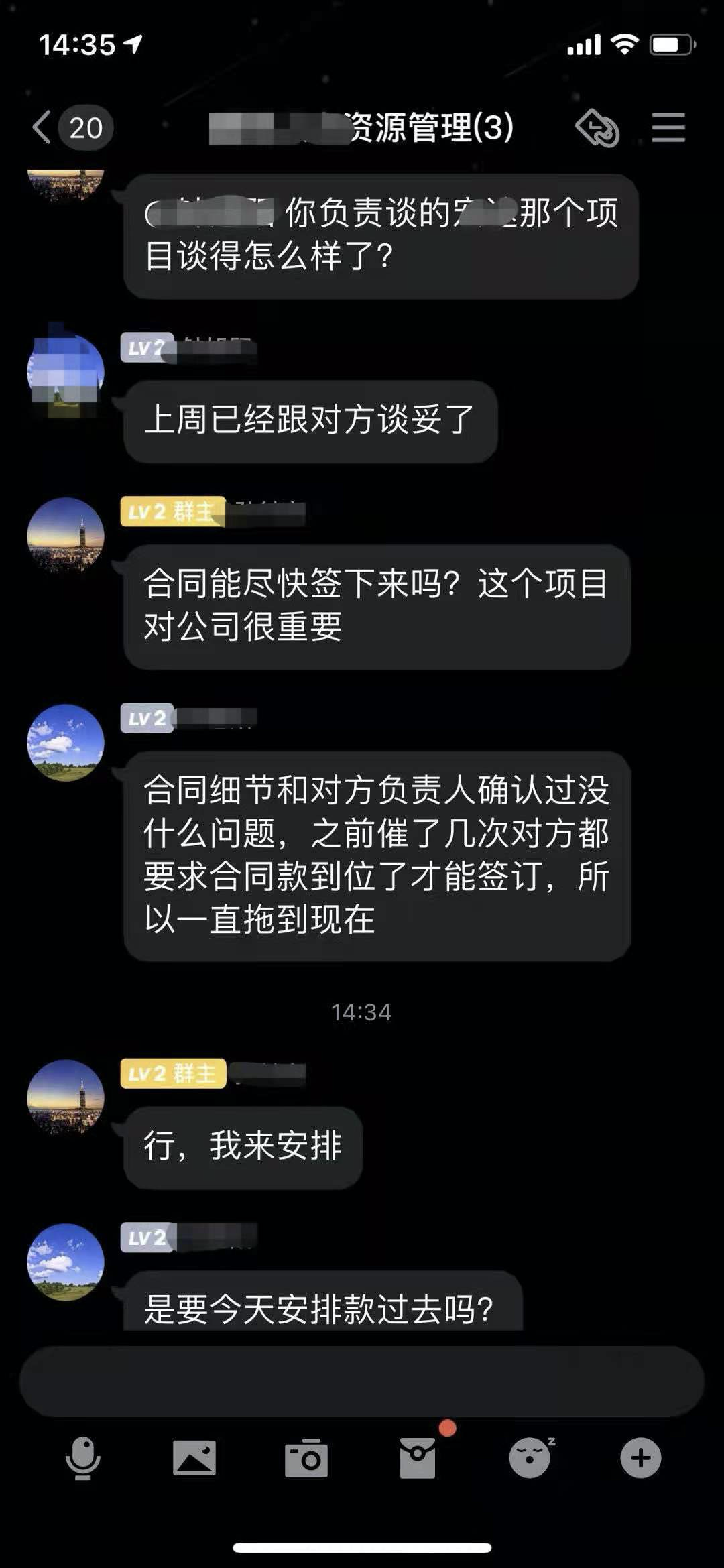Open the red packet option
The height and width of the screenshot is (1568, 724).
pyautogui.click(x=418, y=1458)
